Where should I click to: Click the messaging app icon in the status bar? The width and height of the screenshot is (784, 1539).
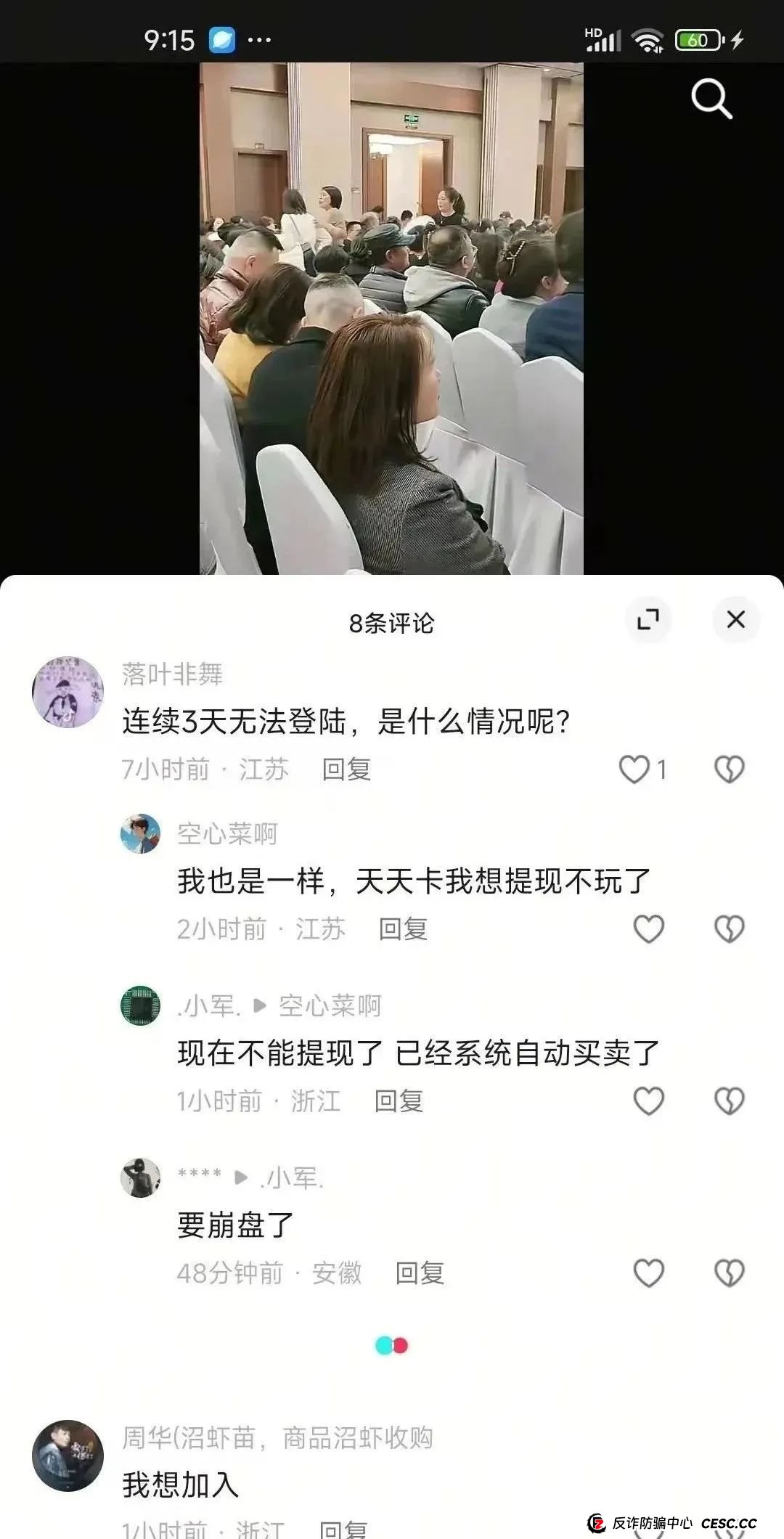tap(222, 41)
